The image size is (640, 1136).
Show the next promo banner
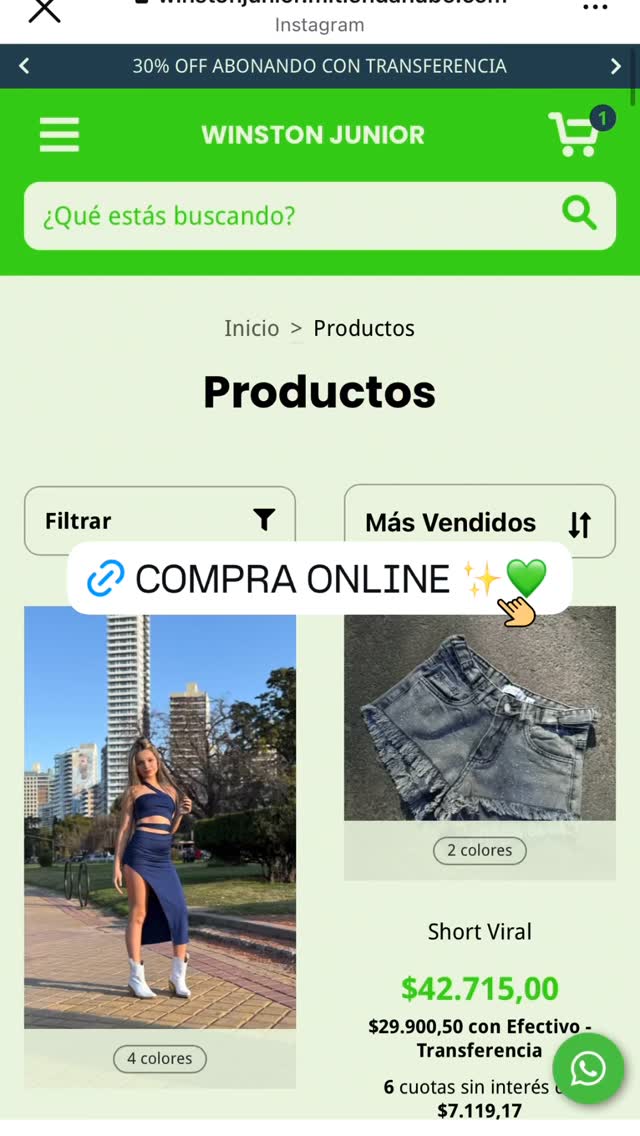[x=615, y=66]
